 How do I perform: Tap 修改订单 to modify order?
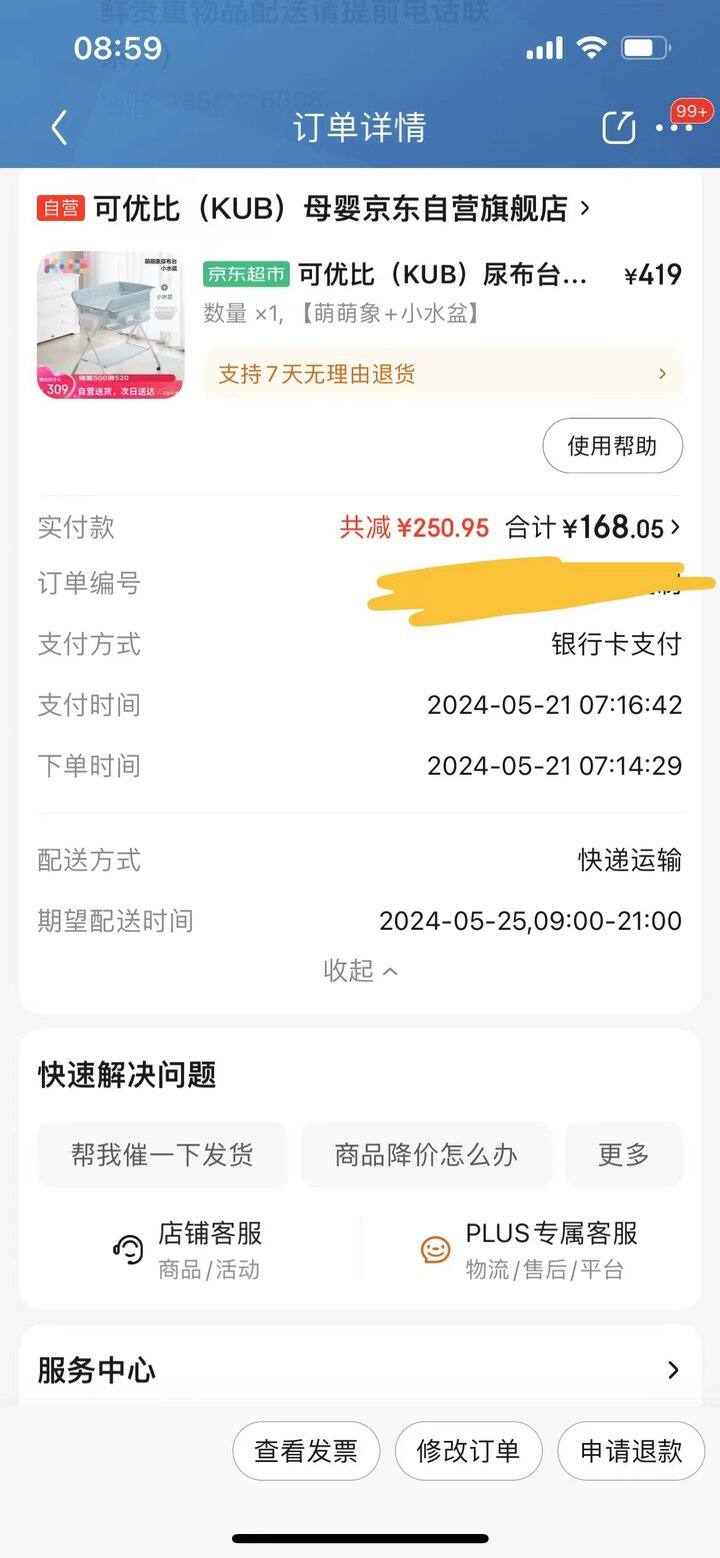point(468,1451)
